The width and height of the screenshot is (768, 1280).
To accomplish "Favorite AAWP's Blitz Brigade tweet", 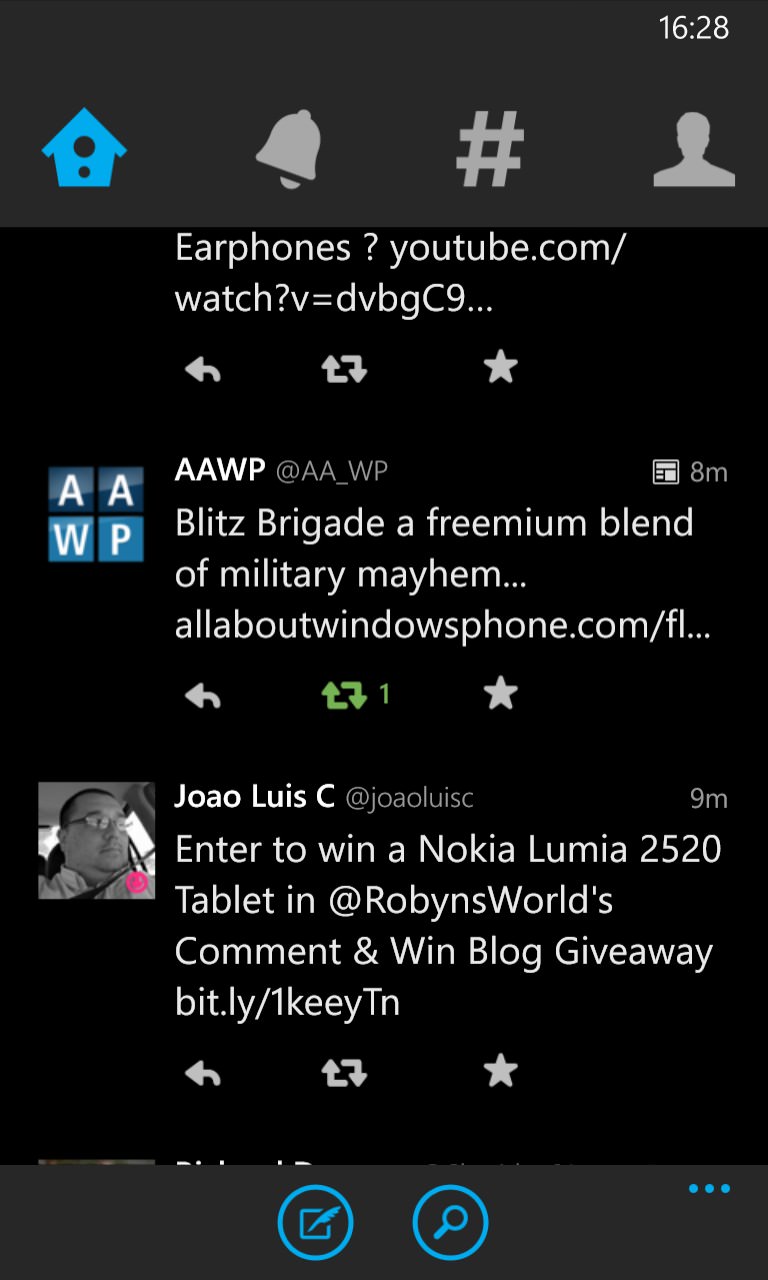I will [x=500, y=694].
